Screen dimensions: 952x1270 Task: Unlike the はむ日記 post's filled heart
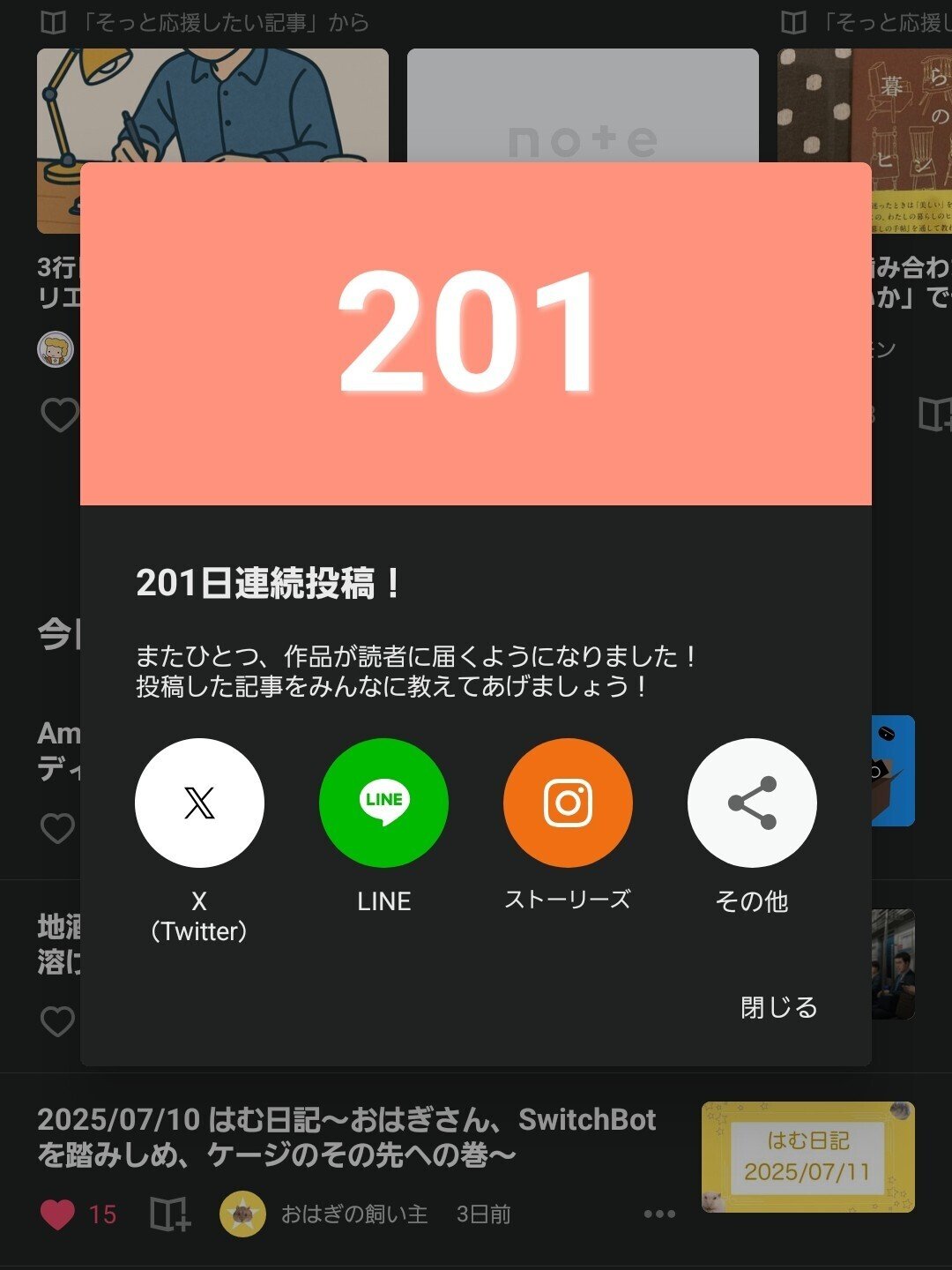pos(58,1214)
